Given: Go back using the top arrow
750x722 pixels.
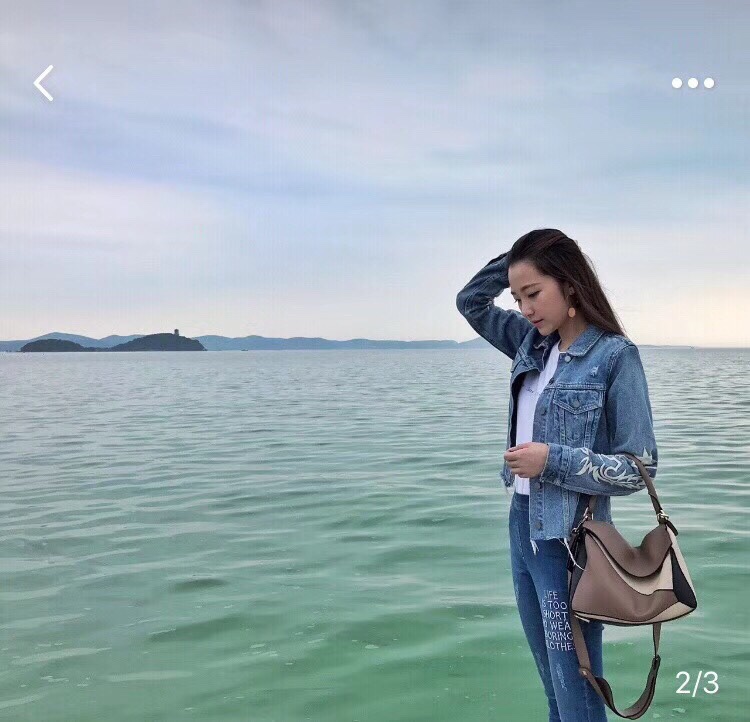Looking at the screenshot, I should point(43,83).
